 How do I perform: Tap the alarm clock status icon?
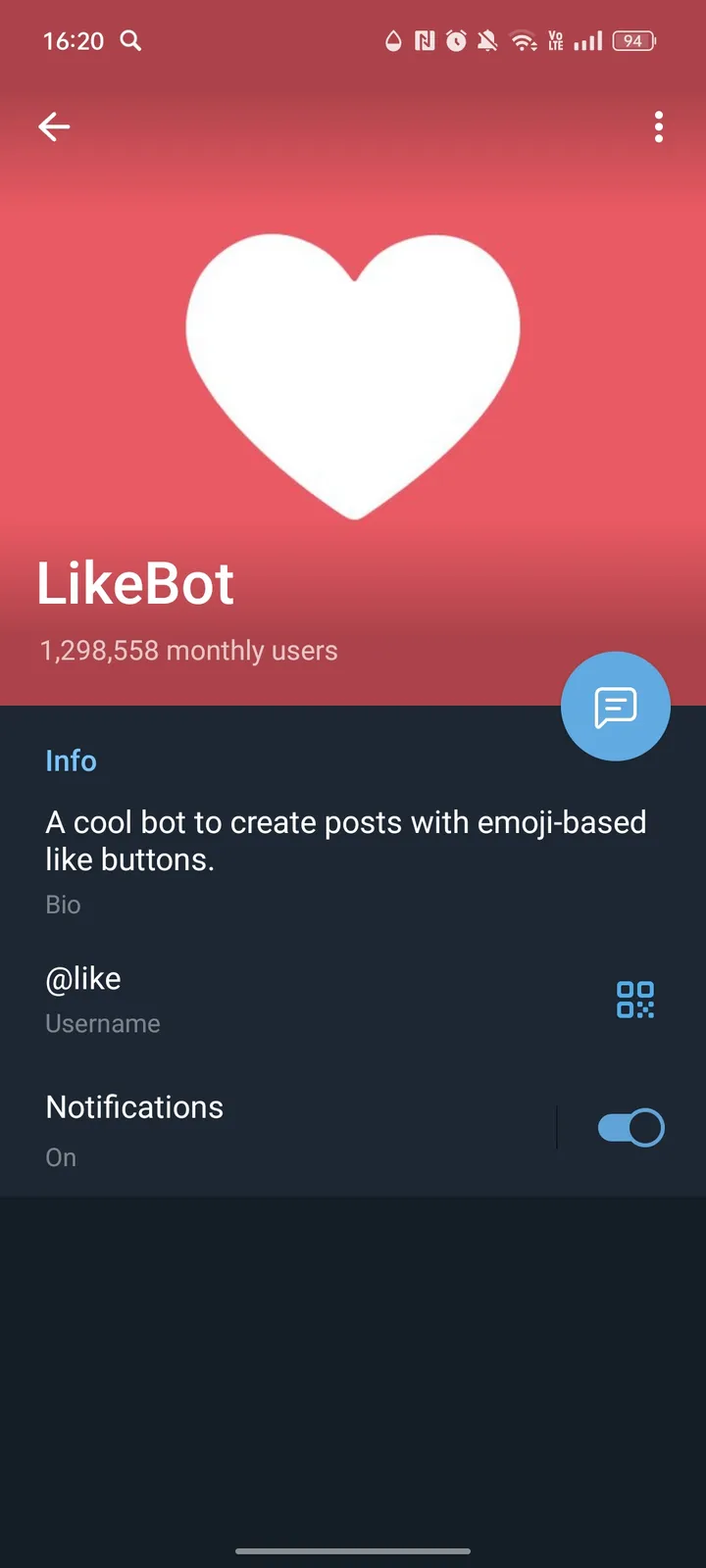click(454, 41)
